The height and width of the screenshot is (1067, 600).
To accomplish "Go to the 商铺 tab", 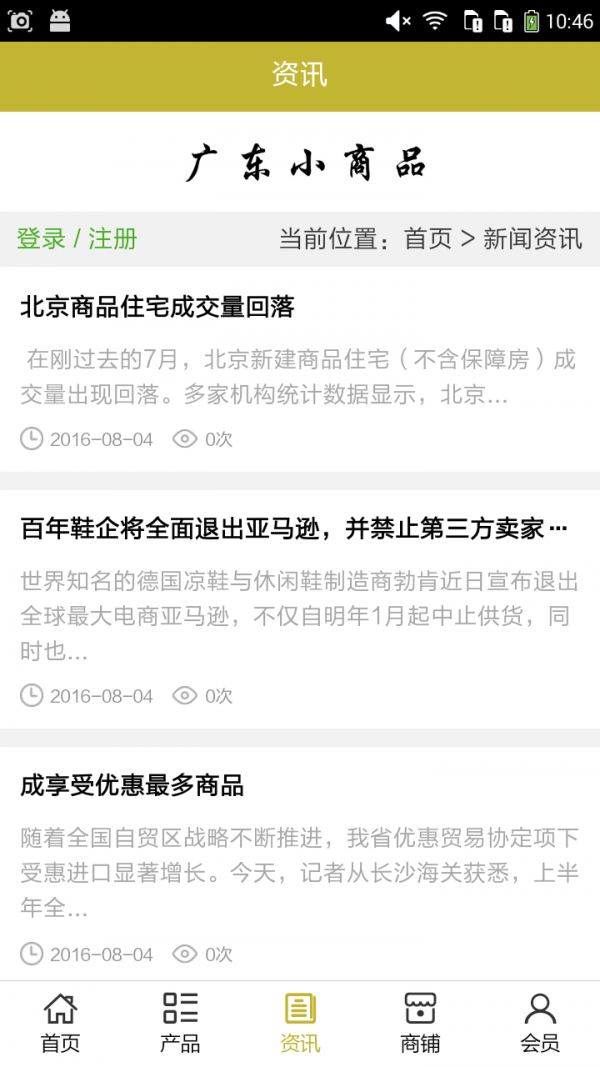I will tap(420, 1023).
